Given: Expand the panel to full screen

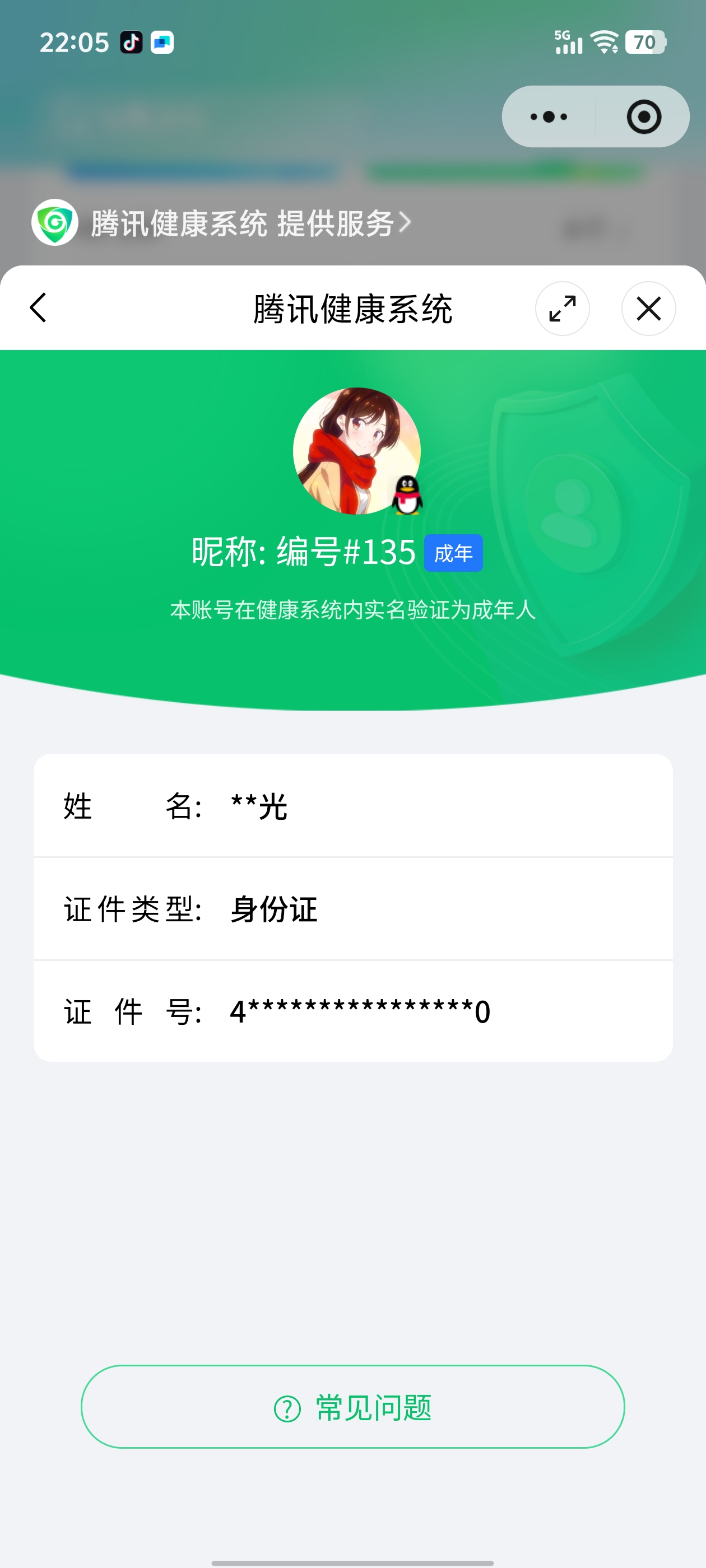Looking at the screenshot, I should [x=561, y=309].
